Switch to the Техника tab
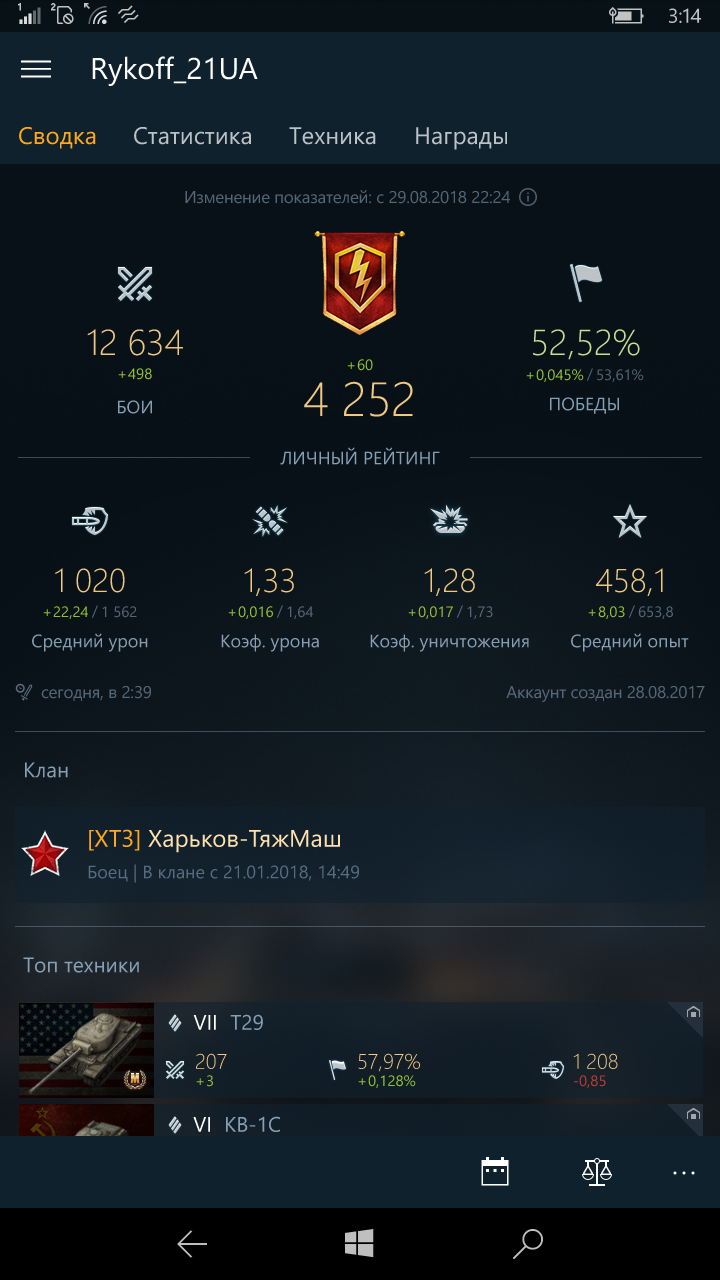The width and height of the screenshot is (720, 1280). (x=333, y=137)
